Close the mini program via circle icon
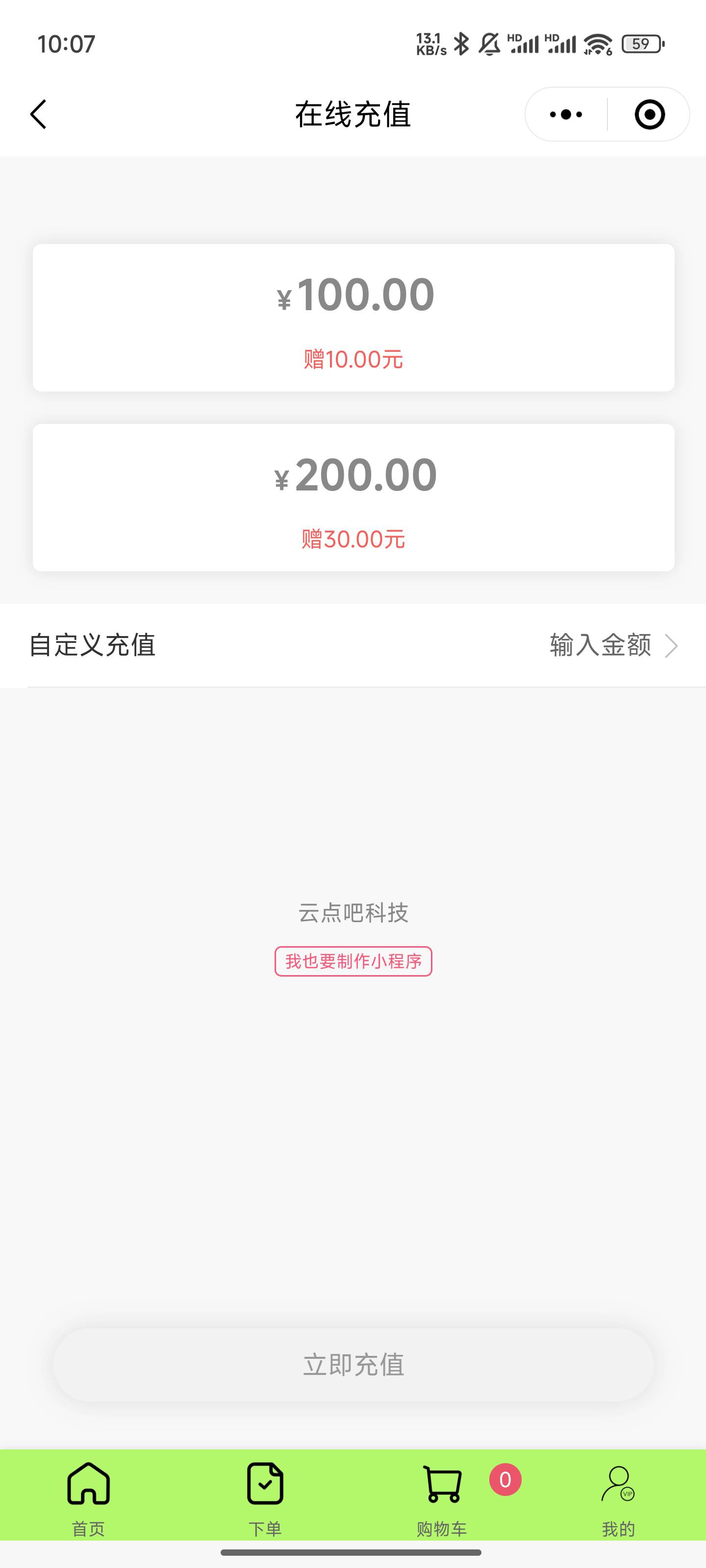 (649, 115)
